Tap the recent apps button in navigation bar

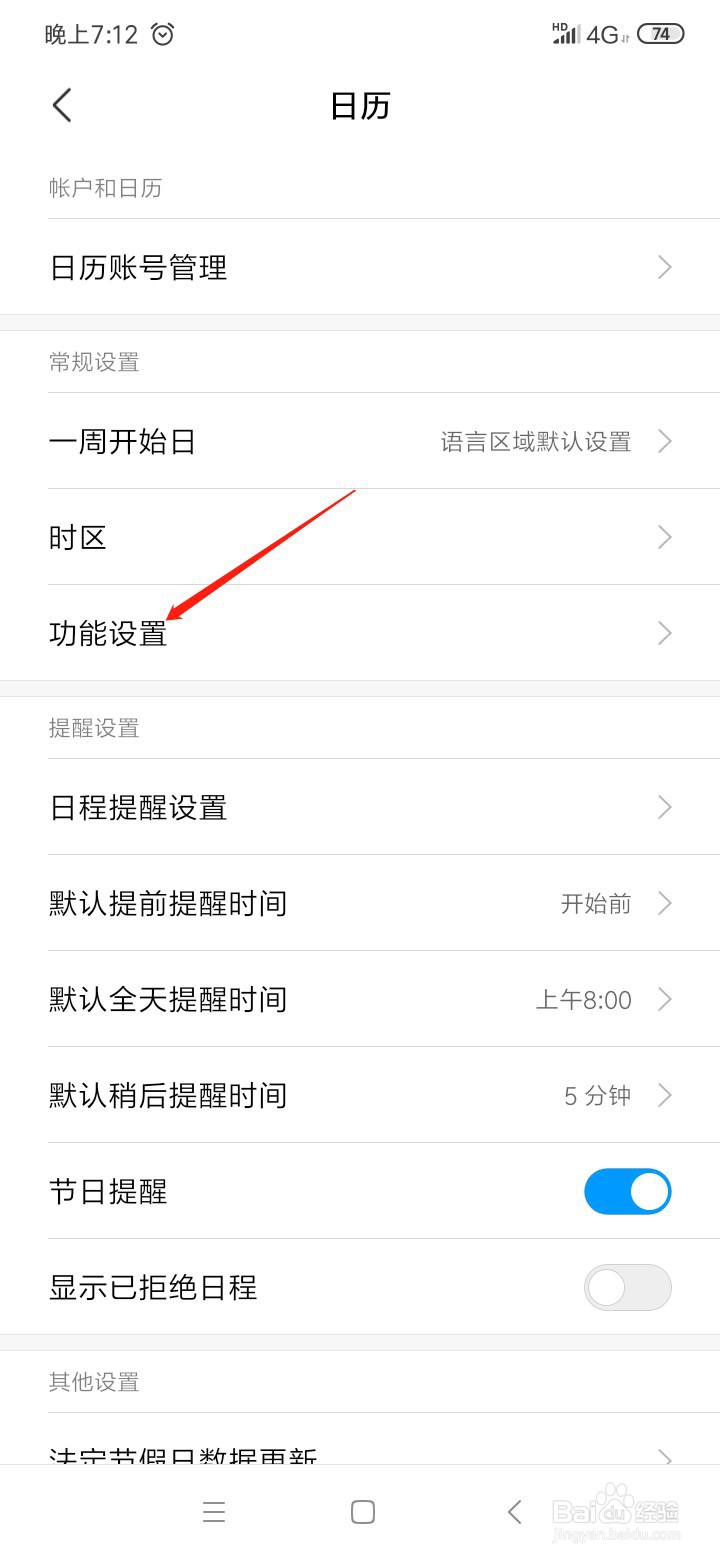tap(214, 1512)
